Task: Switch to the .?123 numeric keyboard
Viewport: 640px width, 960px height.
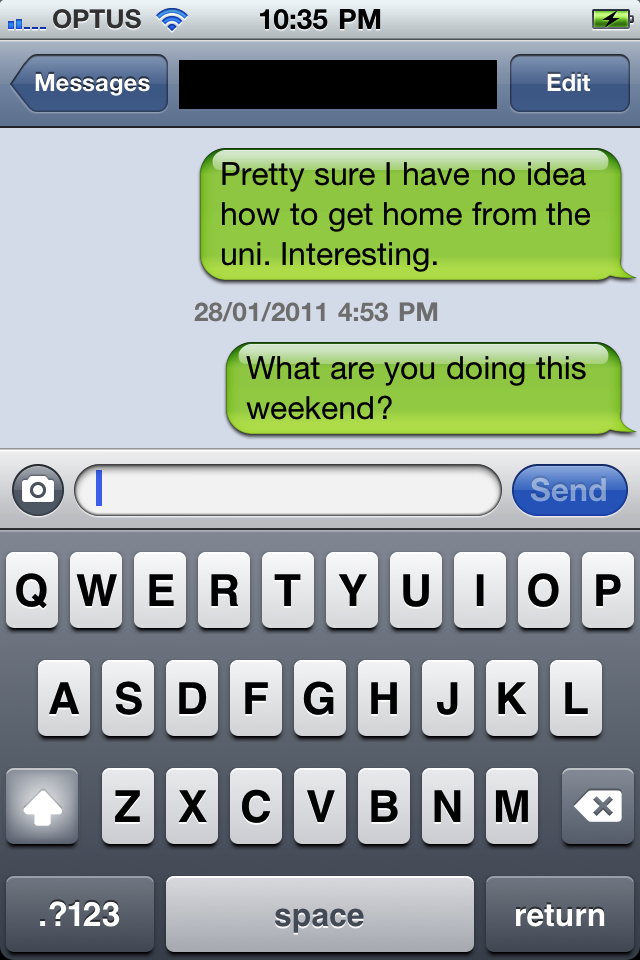Action: pos(80,914)
